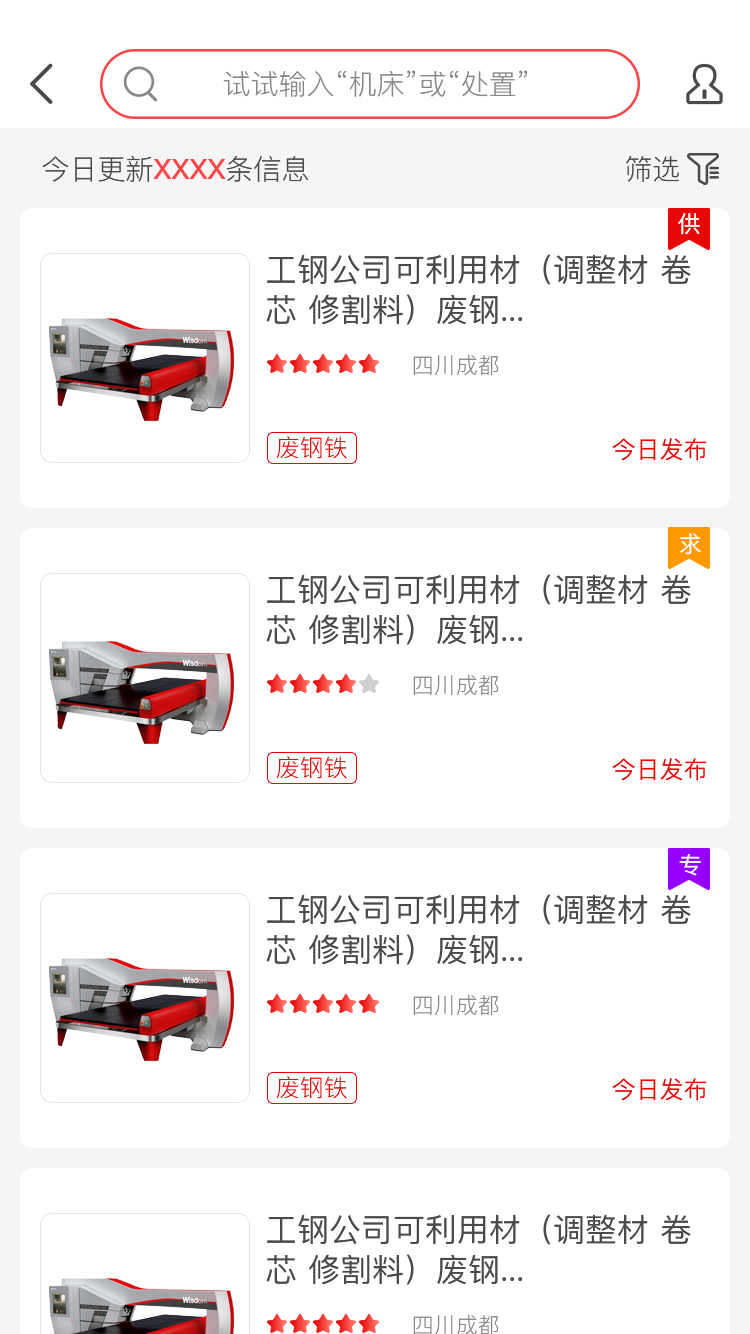This screenshot has height=1334, width=750.
Task: View the listing with the purple 专 badge
Action: pos(375,997)
